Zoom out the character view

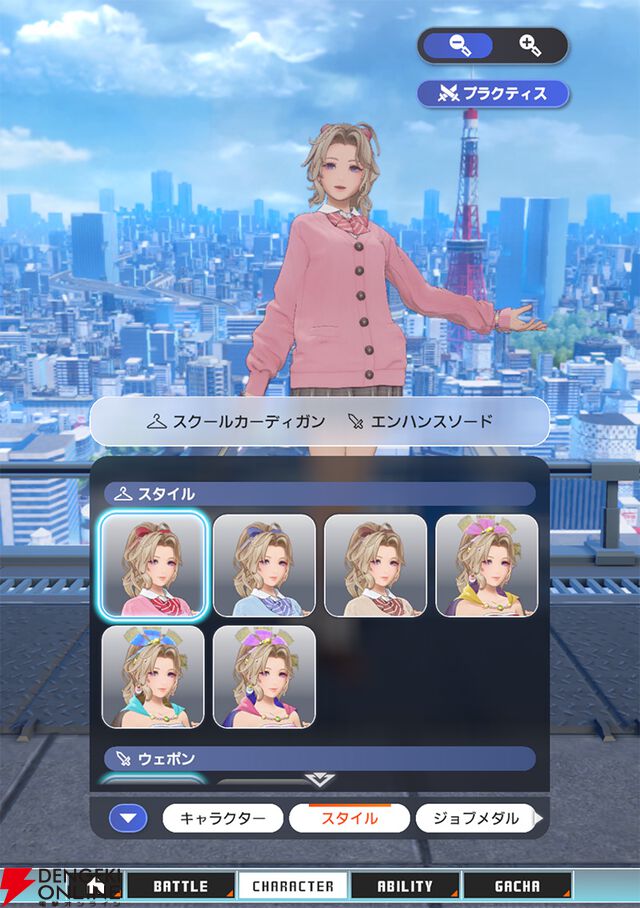pyautogui.click(x=459, y=45)
